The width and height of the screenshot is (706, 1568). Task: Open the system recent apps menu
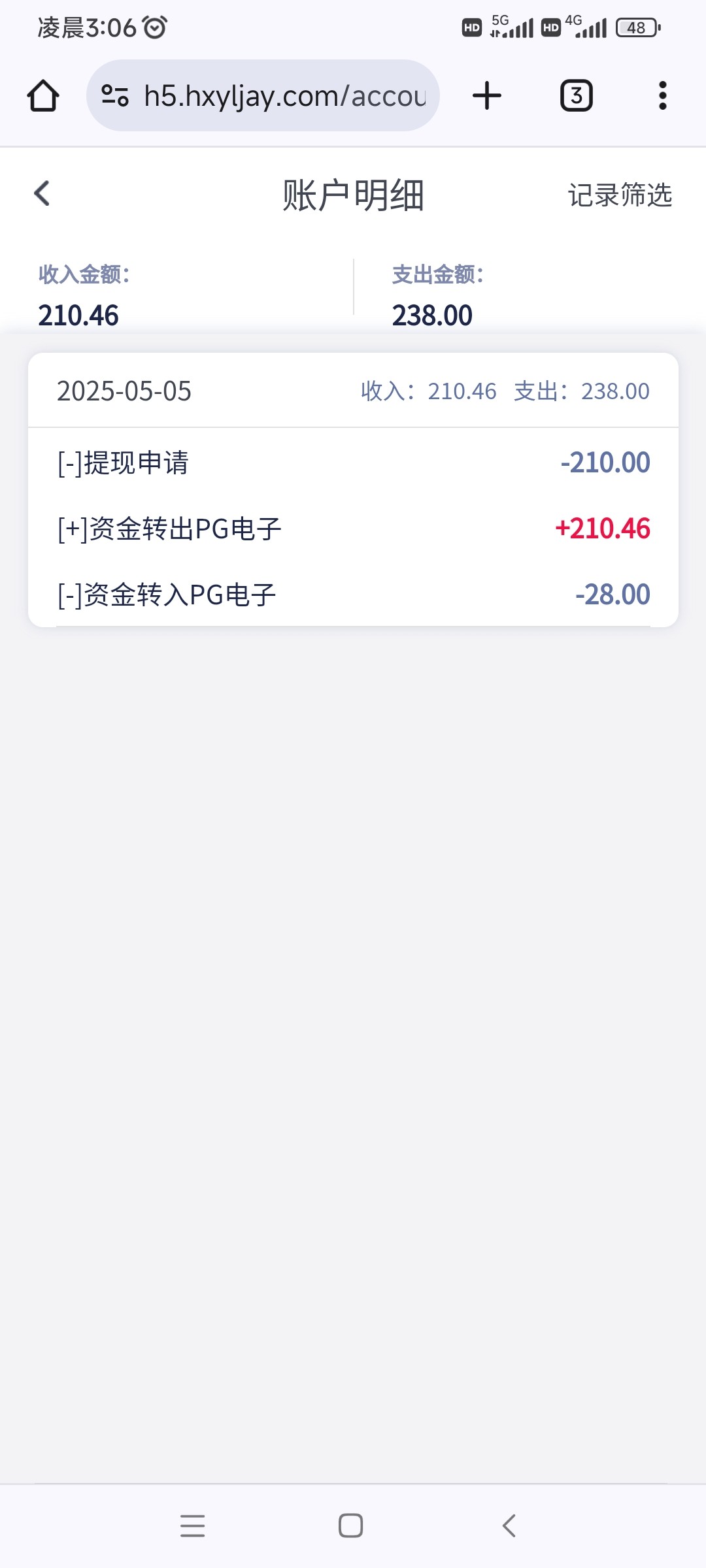[193, 1526]
